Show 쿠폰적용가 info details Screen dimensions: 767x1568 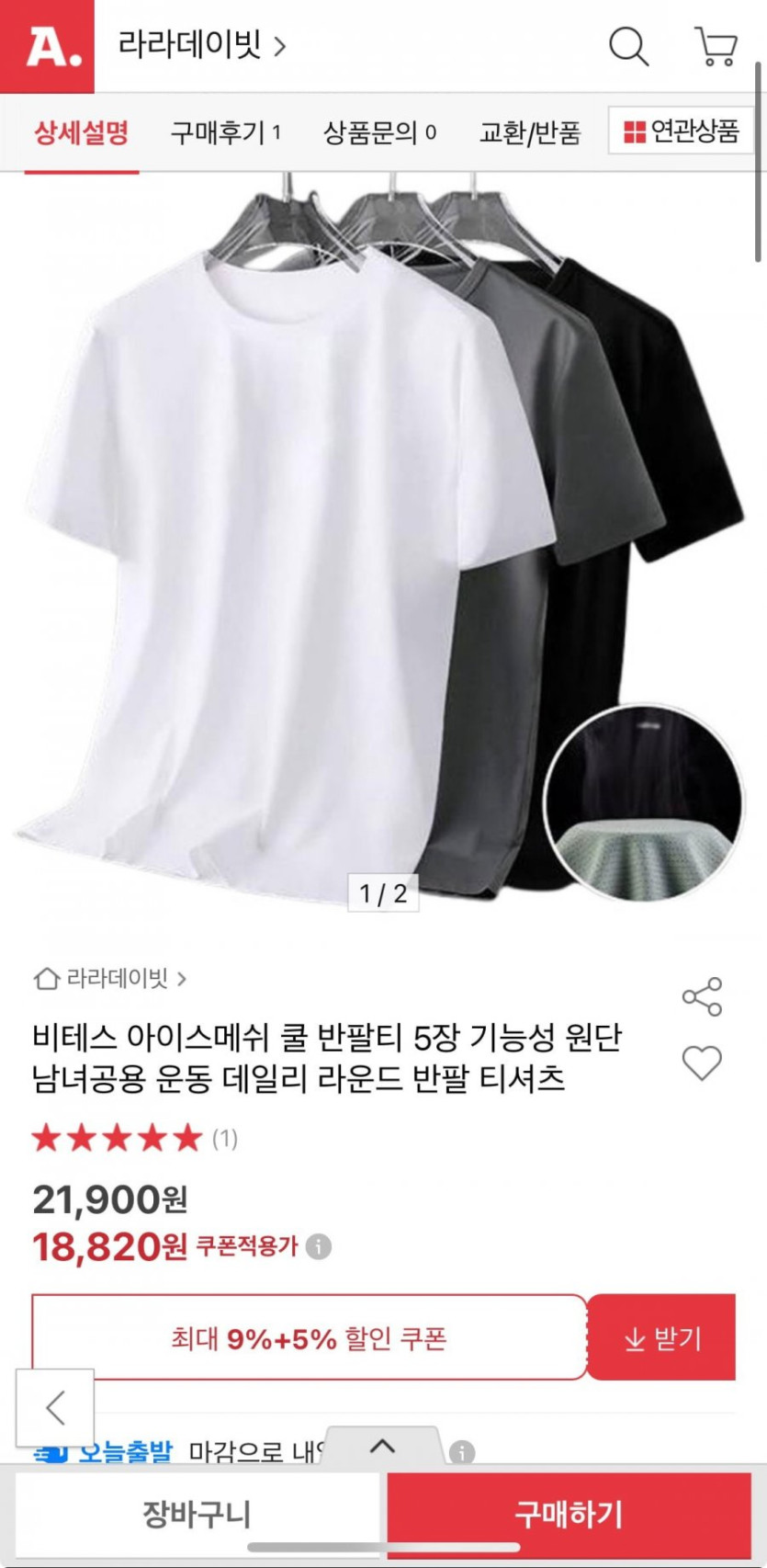click(319, 1247)
